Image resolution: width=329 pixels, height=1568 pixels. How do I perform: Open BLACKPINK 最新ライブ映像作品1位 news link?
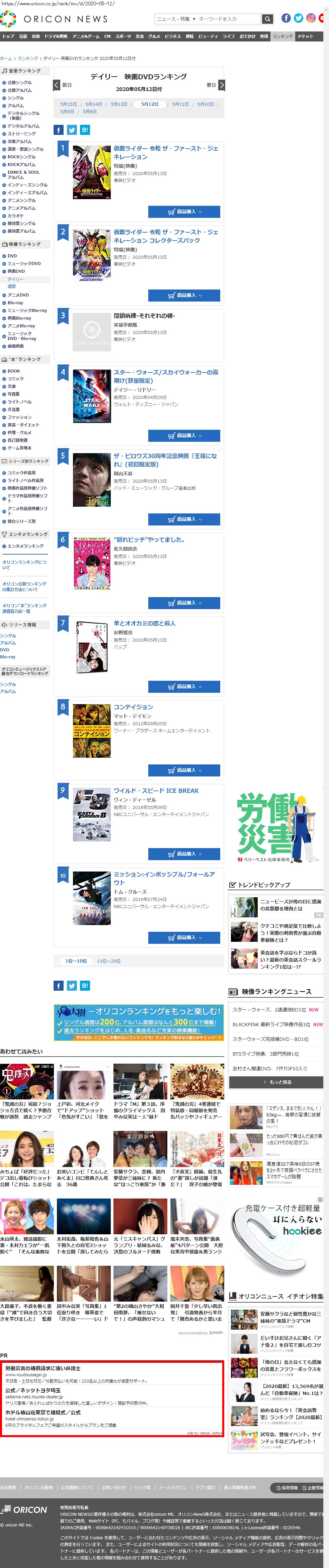[271, 1024]
